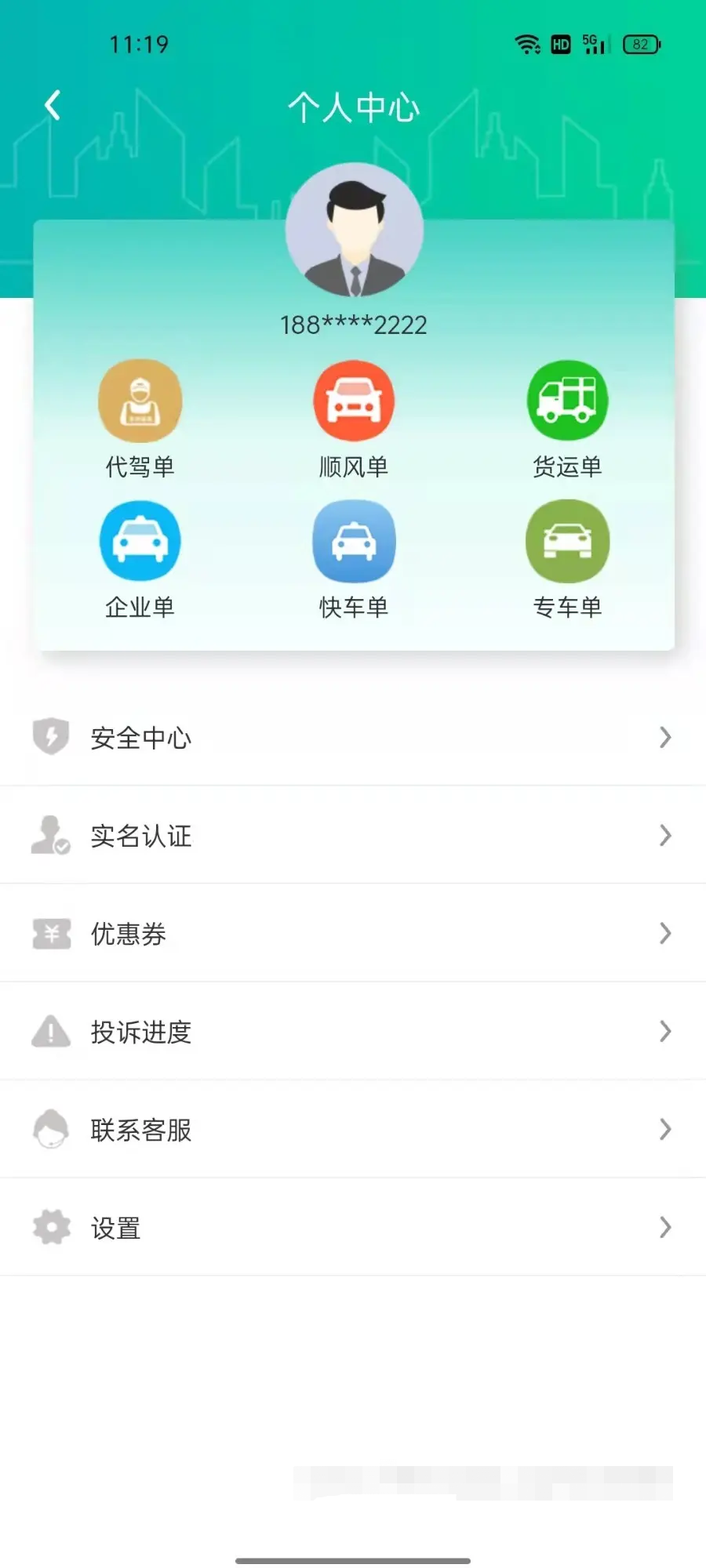Check 投诉进度 row
Viewport: 706px width, 1568px height.
tap(353, 1032)
